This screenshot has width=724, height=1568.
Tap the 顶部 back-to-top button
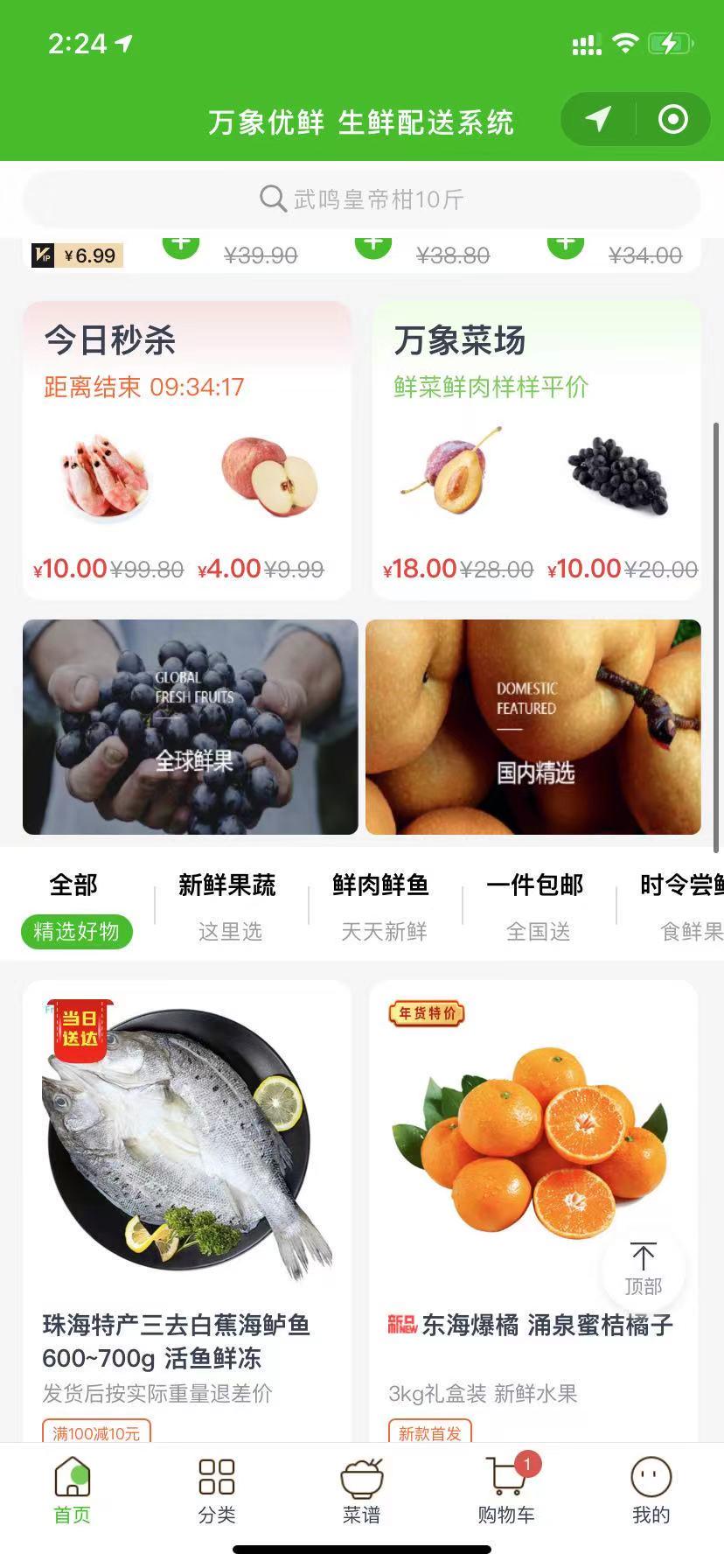coord(643,1269)
